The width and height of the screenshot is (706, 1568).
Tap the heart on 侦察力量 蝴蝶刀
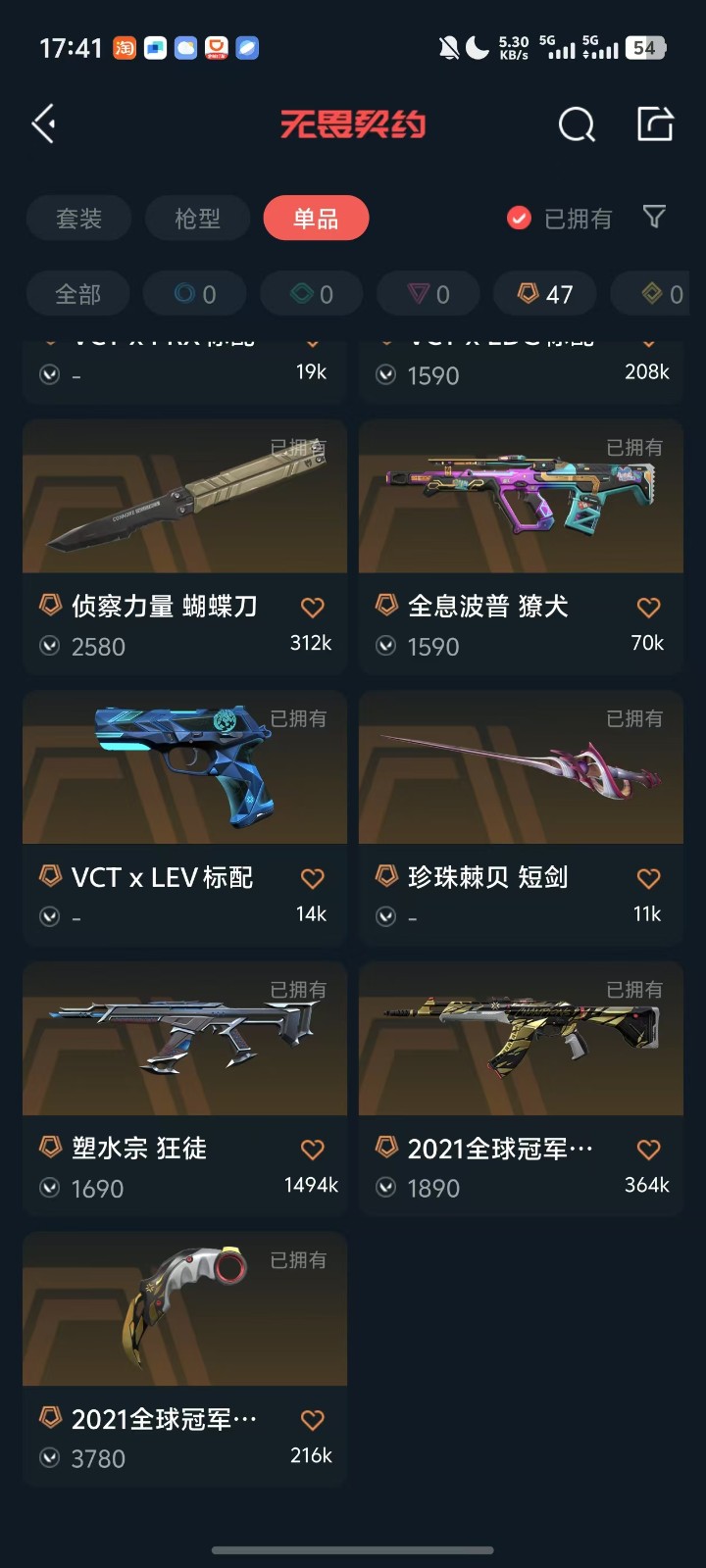click(x=312, y=608)
